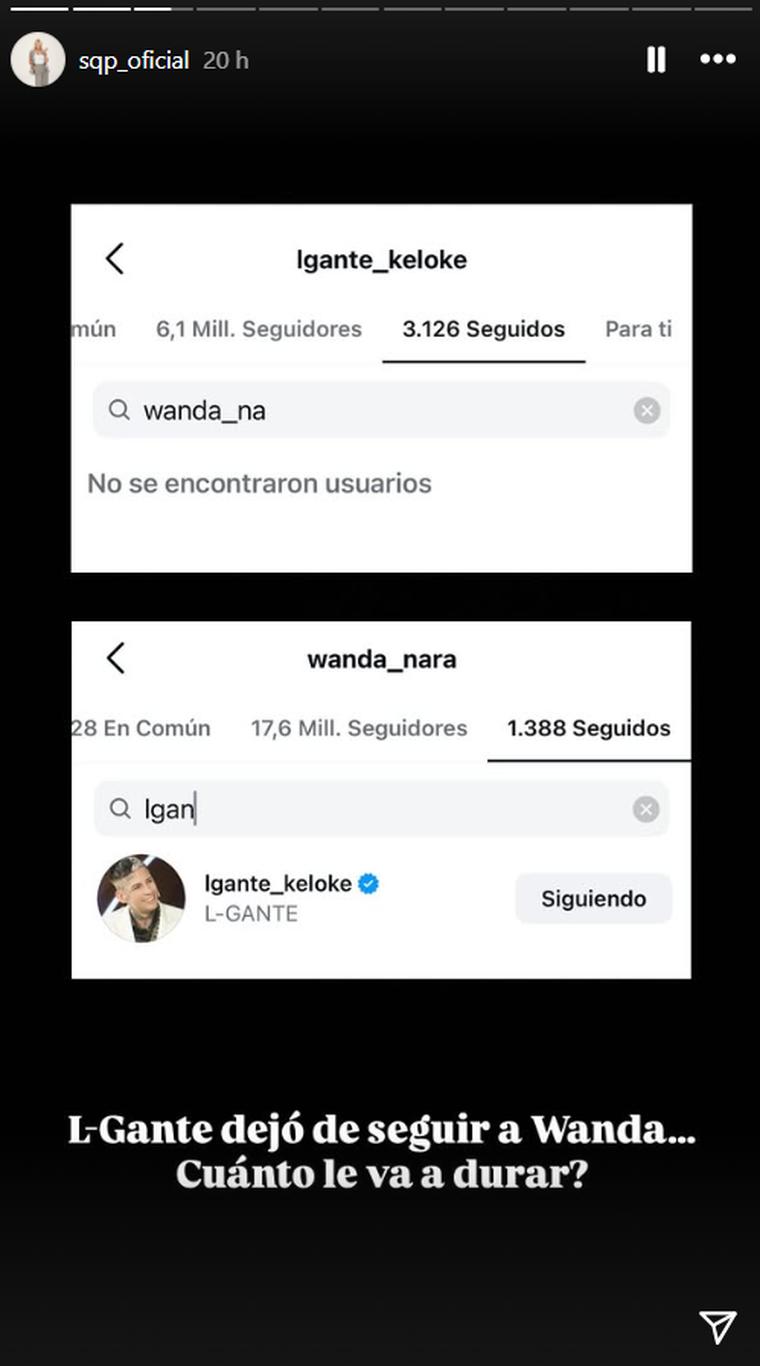Click the back arrow on lgante_keloke profile
This screenshot has height=1366, width=760.
[x=114, y=258]
